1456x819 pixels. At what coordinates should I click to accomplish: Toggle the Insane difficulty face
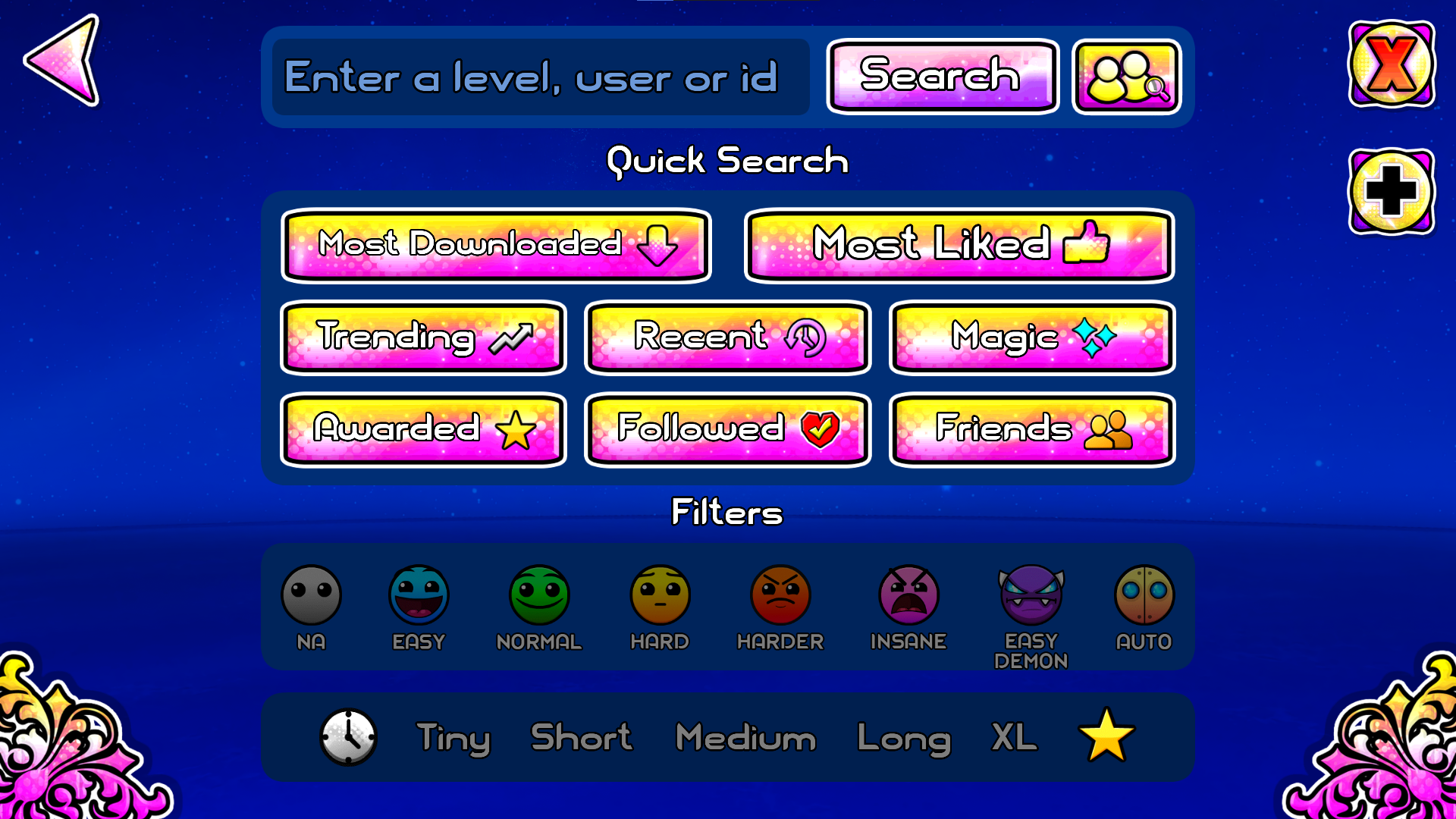[908, 595]
